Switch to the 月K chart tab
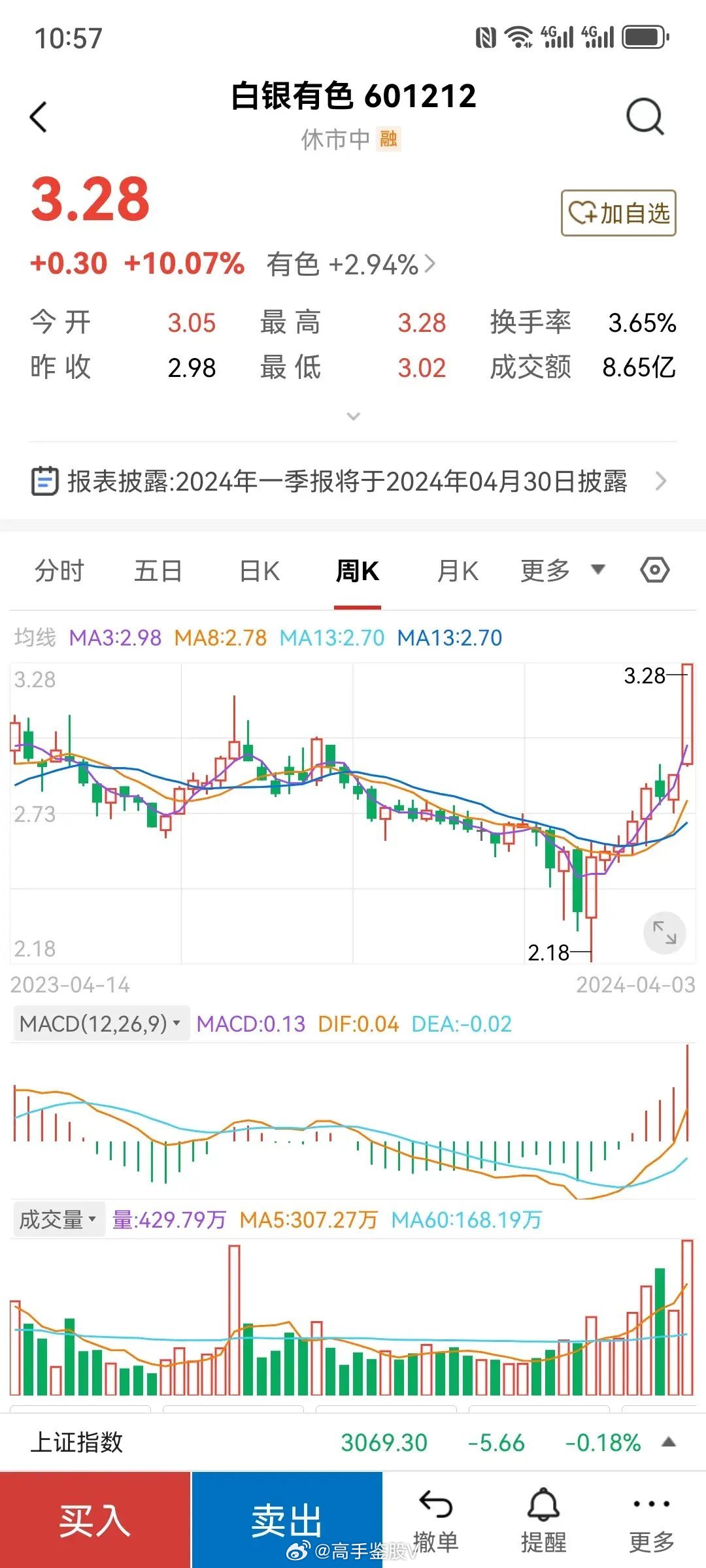The height and width of the screenshot is (1568, 706). tap(458, 571)
